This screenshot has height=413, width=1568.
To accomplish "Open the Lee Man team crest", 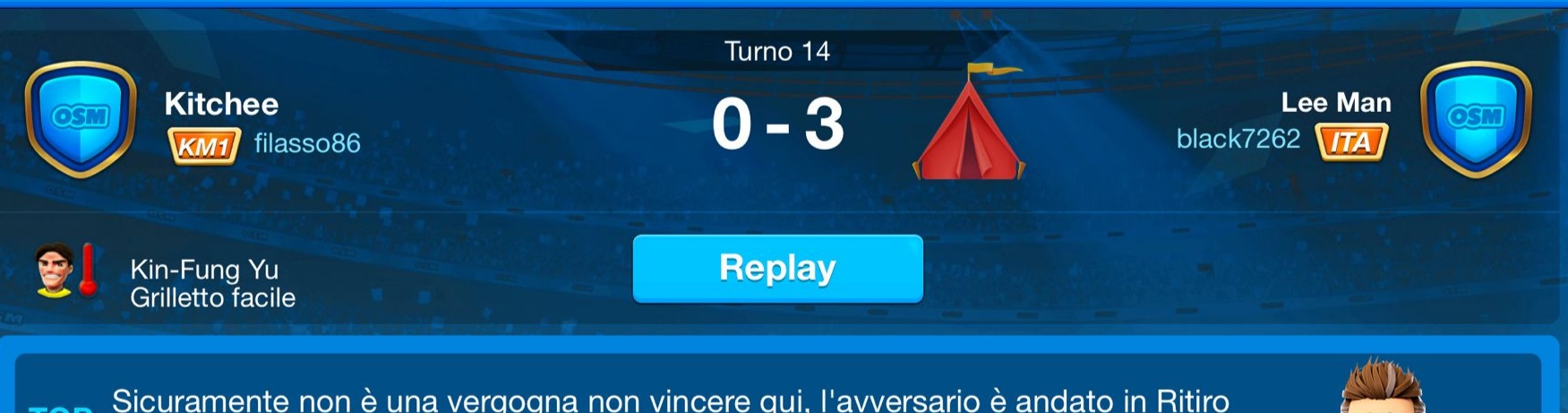I will 1477,118.
